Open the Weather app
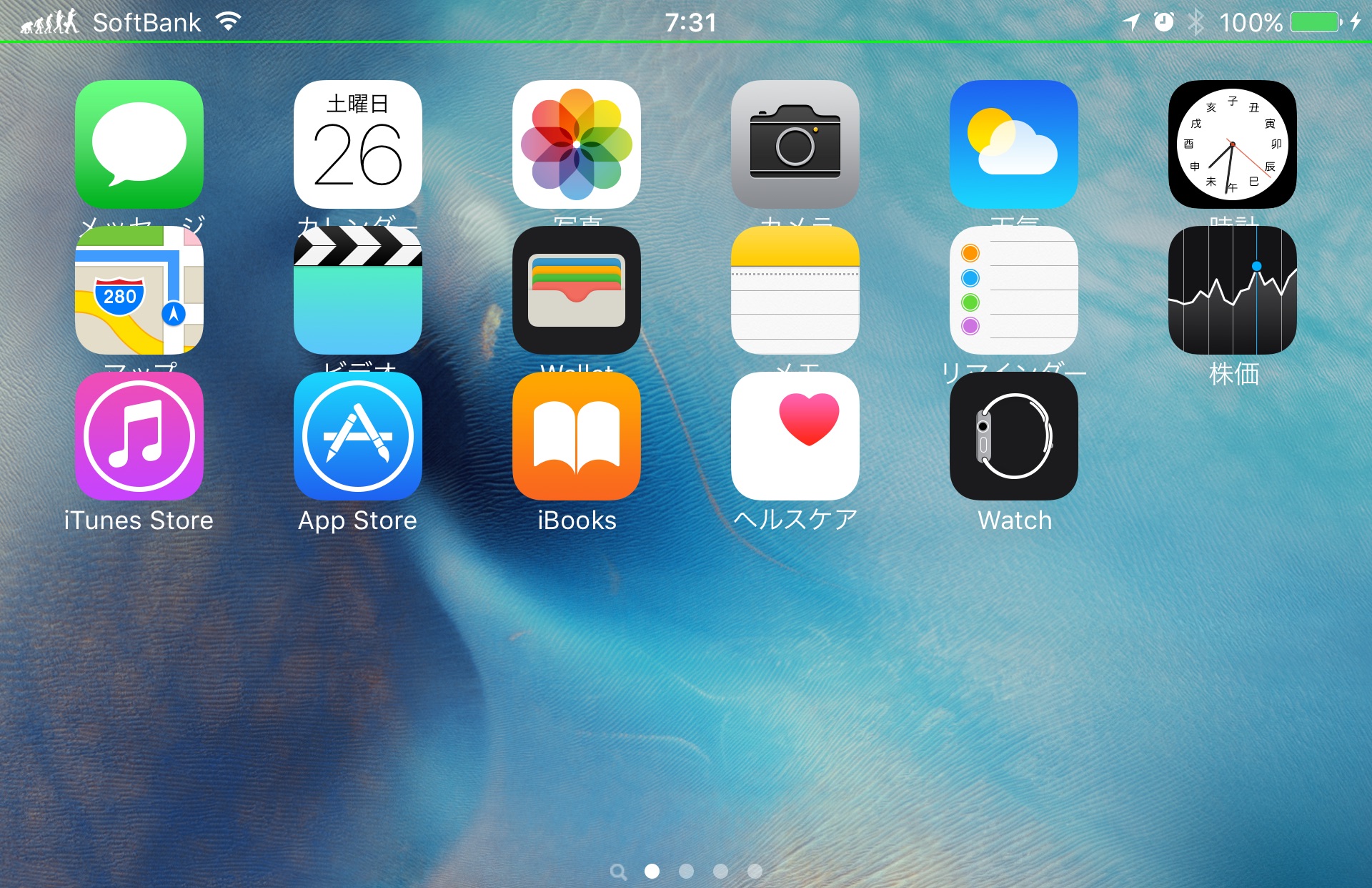The height and width of the screenshot is (888, 1372). (1014, 144)
